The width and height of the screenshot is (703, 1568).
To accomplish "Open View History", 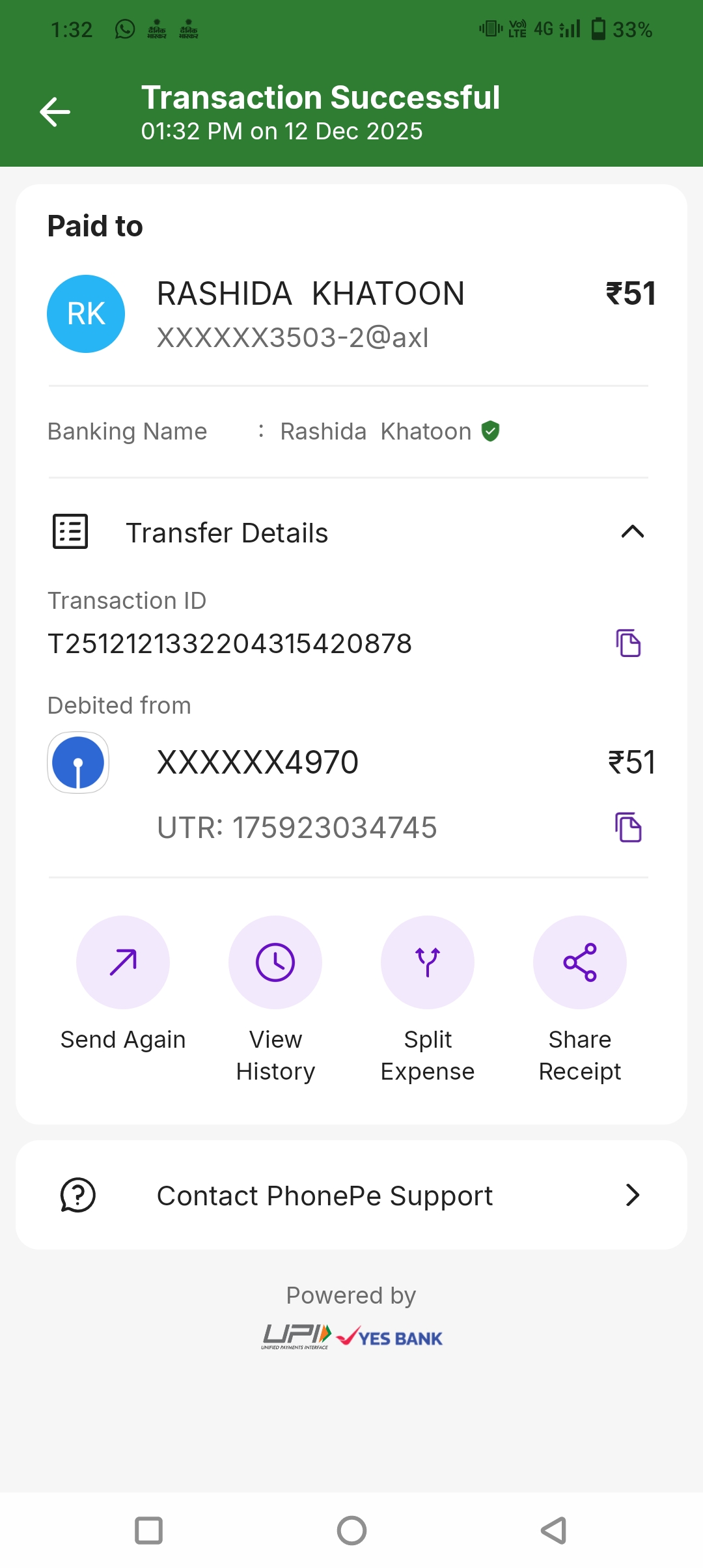I will pyautogui.click(x=275, y=963).
